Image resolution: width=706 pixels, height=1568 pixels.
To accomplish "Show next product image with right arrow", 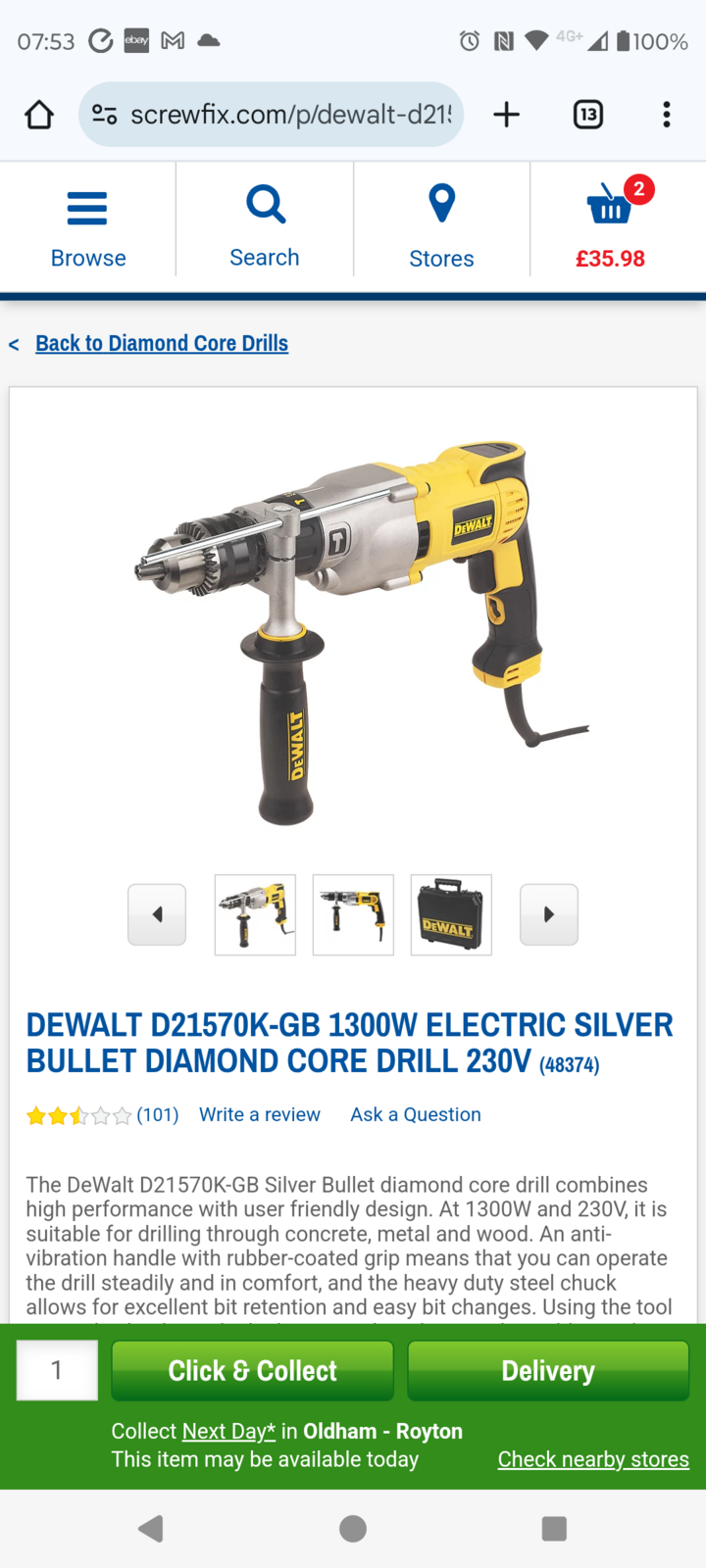I will tap(549, 914).
